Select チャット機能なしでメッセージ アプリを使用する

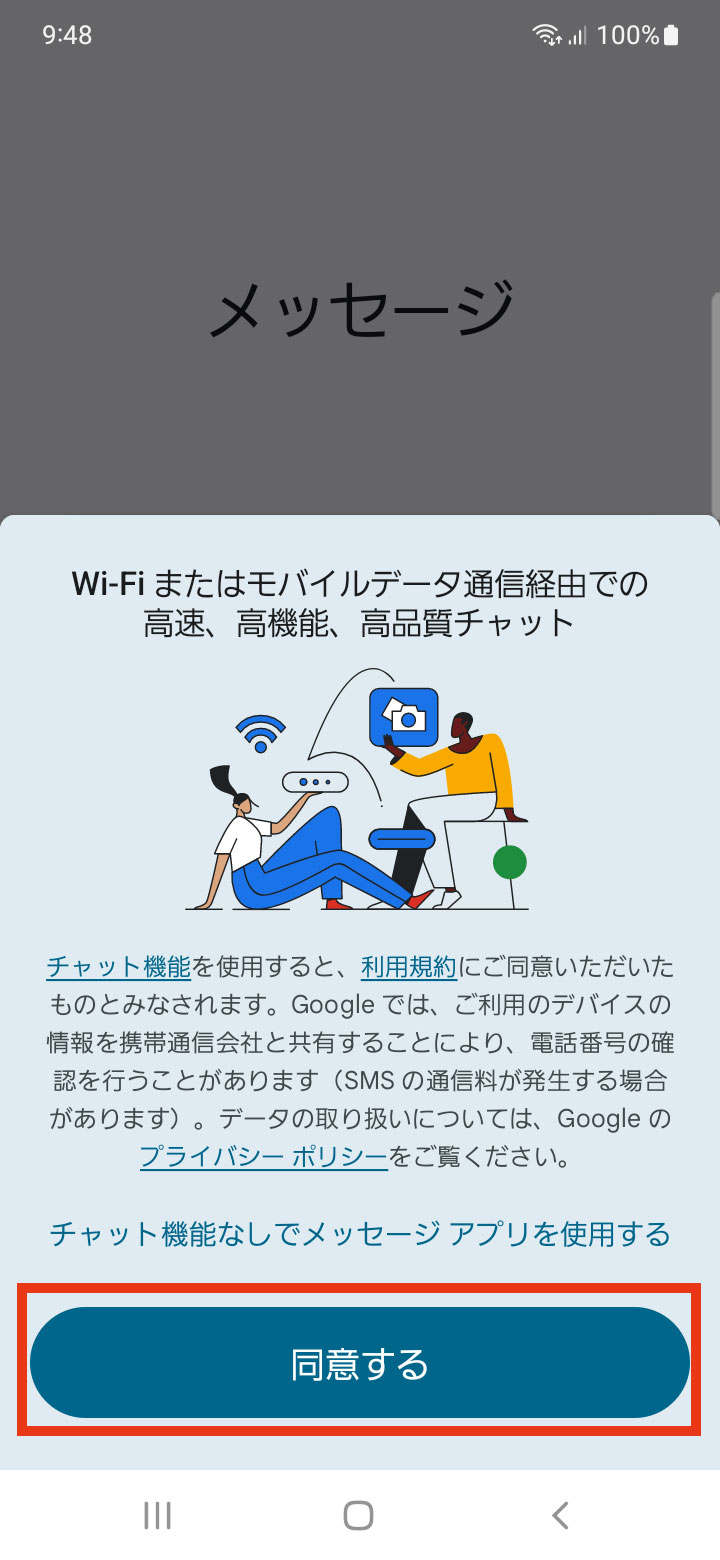click(x=360, y=1233)
